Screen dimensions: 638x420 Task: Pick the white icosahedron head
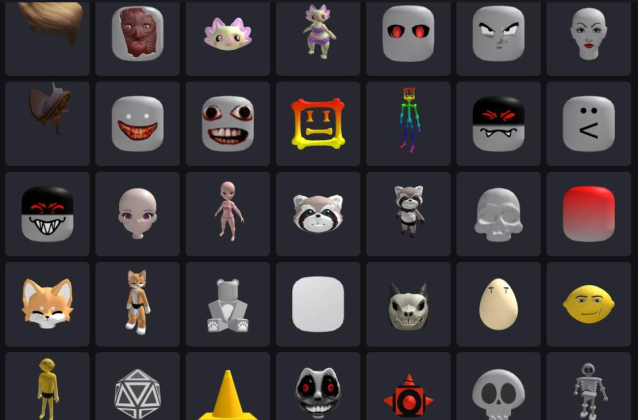(x=137, y=393)
